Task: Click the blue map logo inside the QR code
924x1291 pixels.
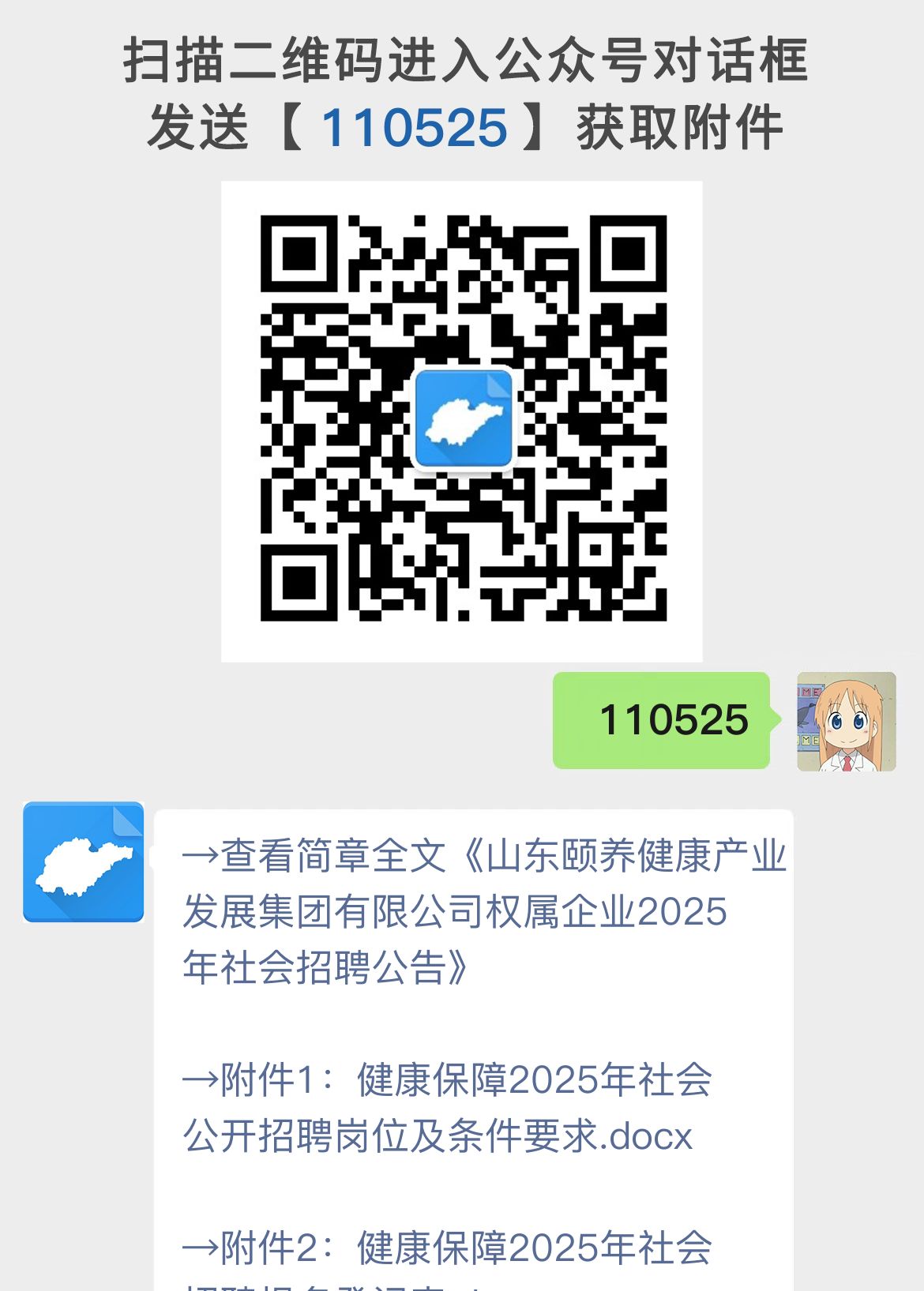Action: coord(463,416)
